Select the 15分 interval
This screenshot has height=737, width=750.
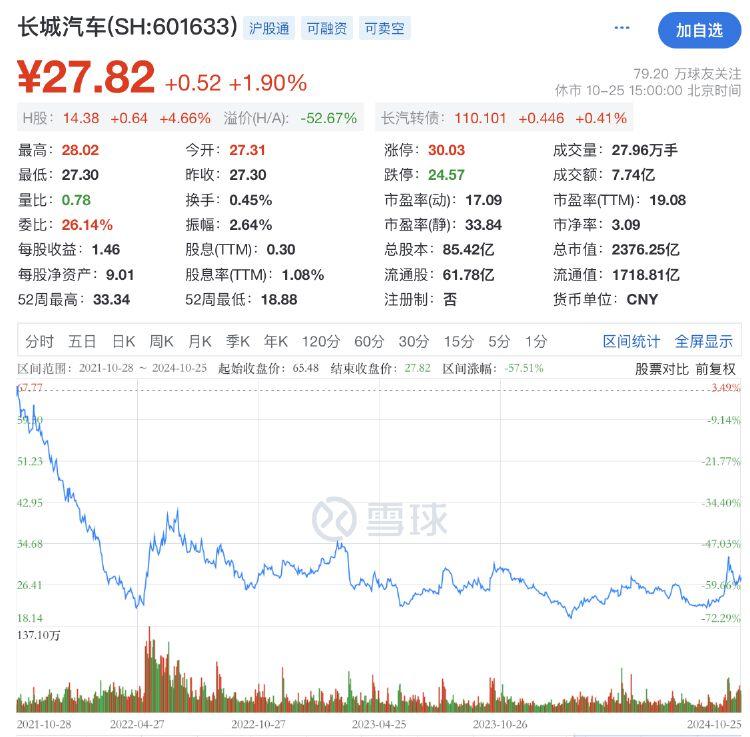pos(458,341)
